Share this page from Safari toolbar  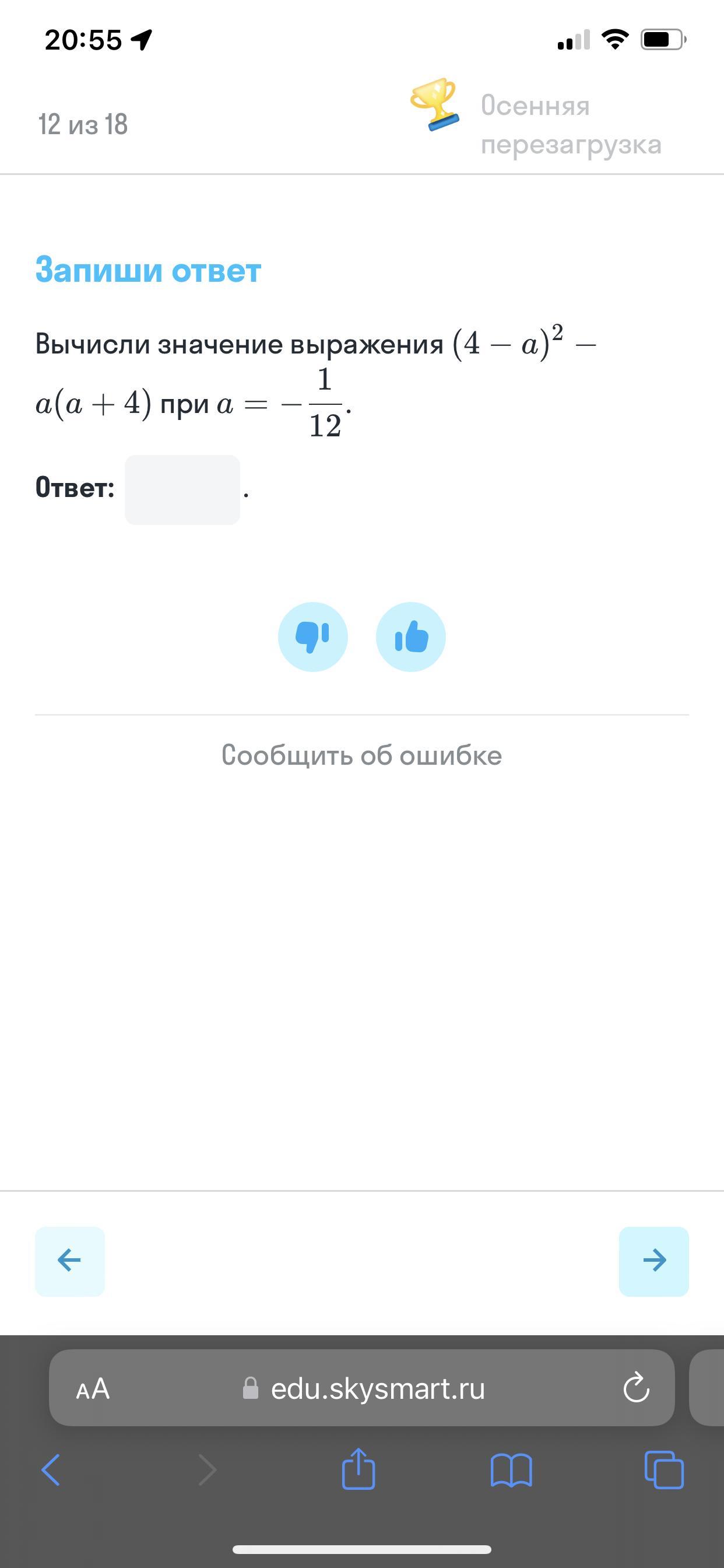pos(359,1469)
